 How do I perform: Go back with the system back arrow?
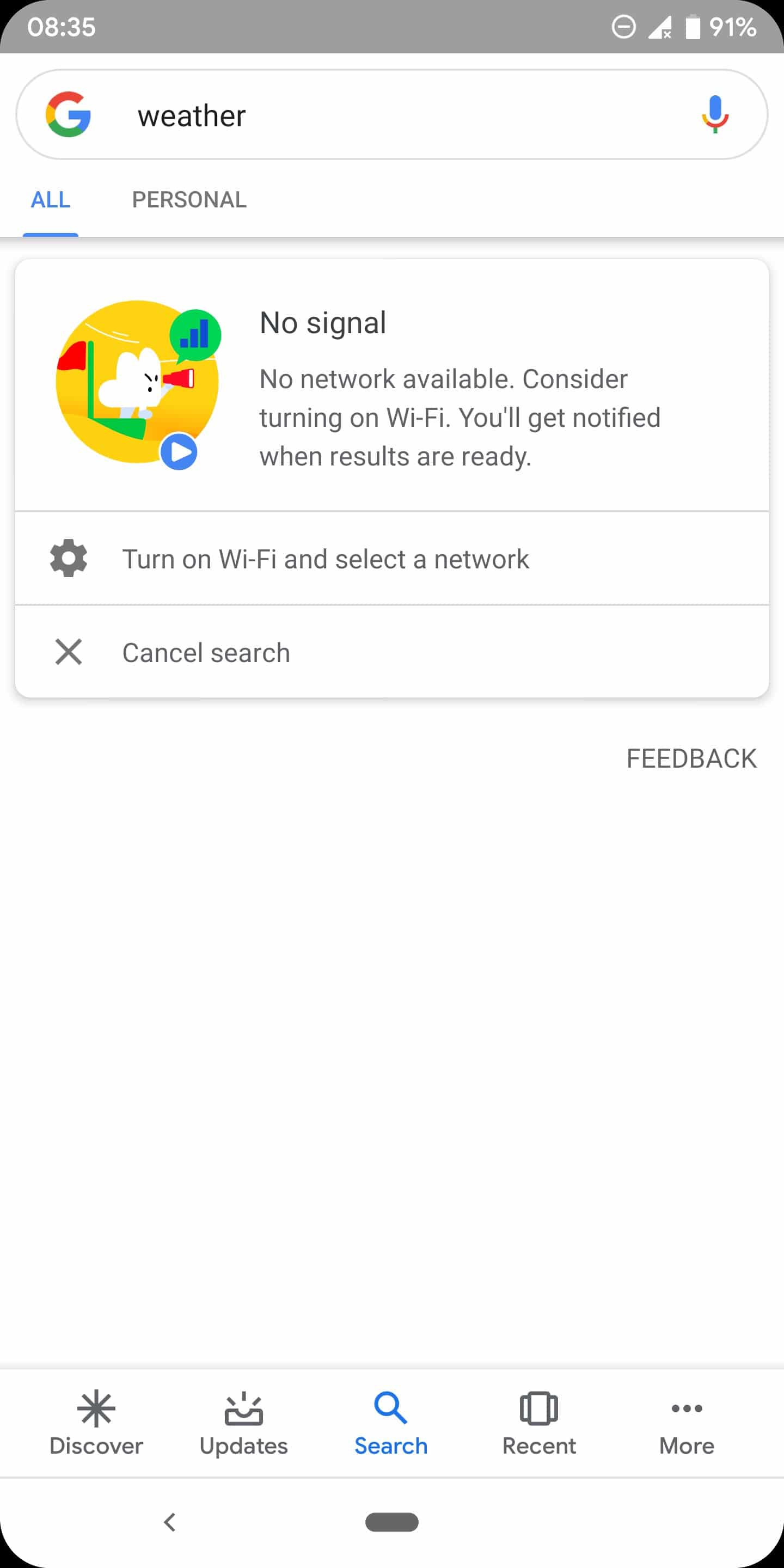coord(170,1522)
